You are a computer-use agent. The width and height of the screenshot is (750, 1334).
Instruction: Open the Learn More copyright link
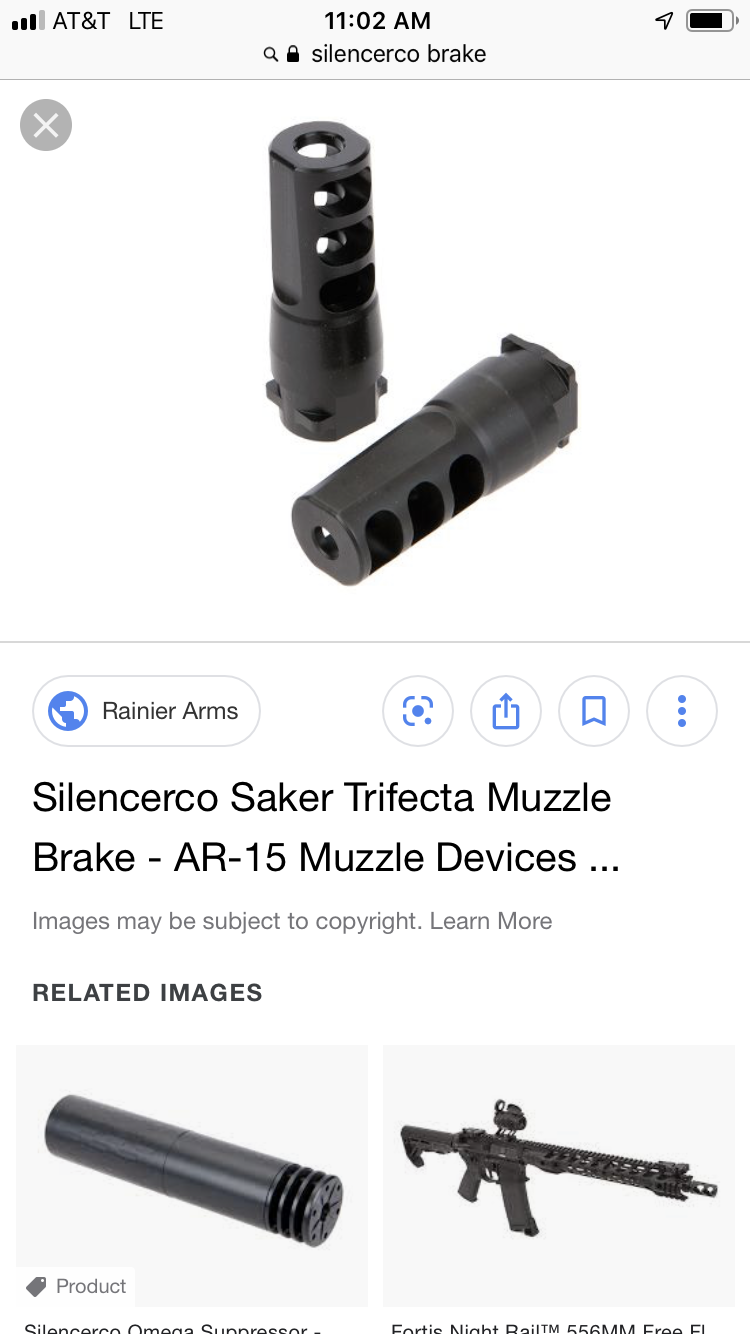[x=491, y=921]
